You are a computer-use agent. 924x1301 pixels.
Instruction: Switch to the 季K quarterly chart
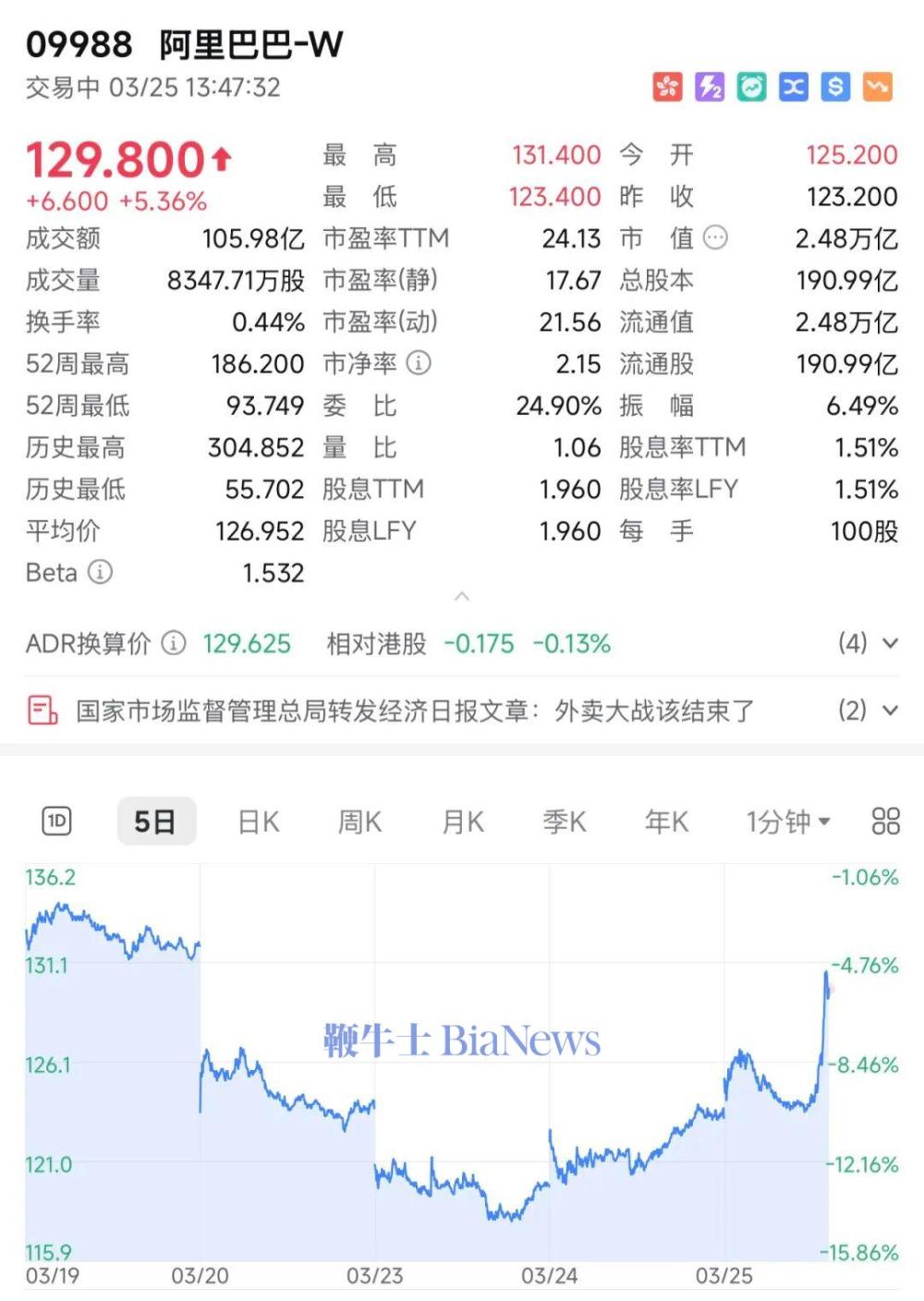pyautogui.click(x=564, y=821)
